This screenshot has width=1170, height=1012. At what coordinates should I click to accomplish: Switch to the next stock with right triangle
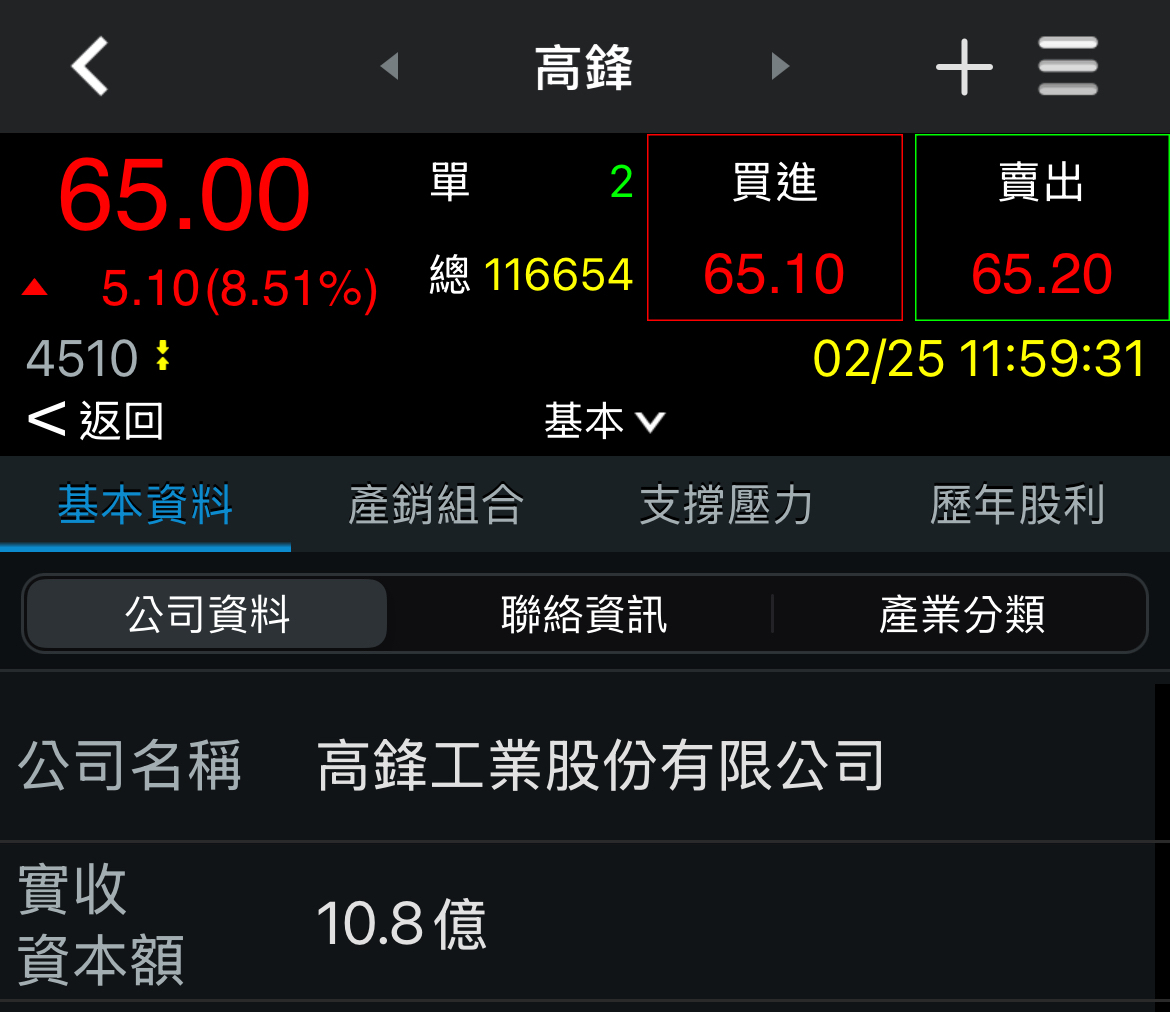(x=780, y=66)
